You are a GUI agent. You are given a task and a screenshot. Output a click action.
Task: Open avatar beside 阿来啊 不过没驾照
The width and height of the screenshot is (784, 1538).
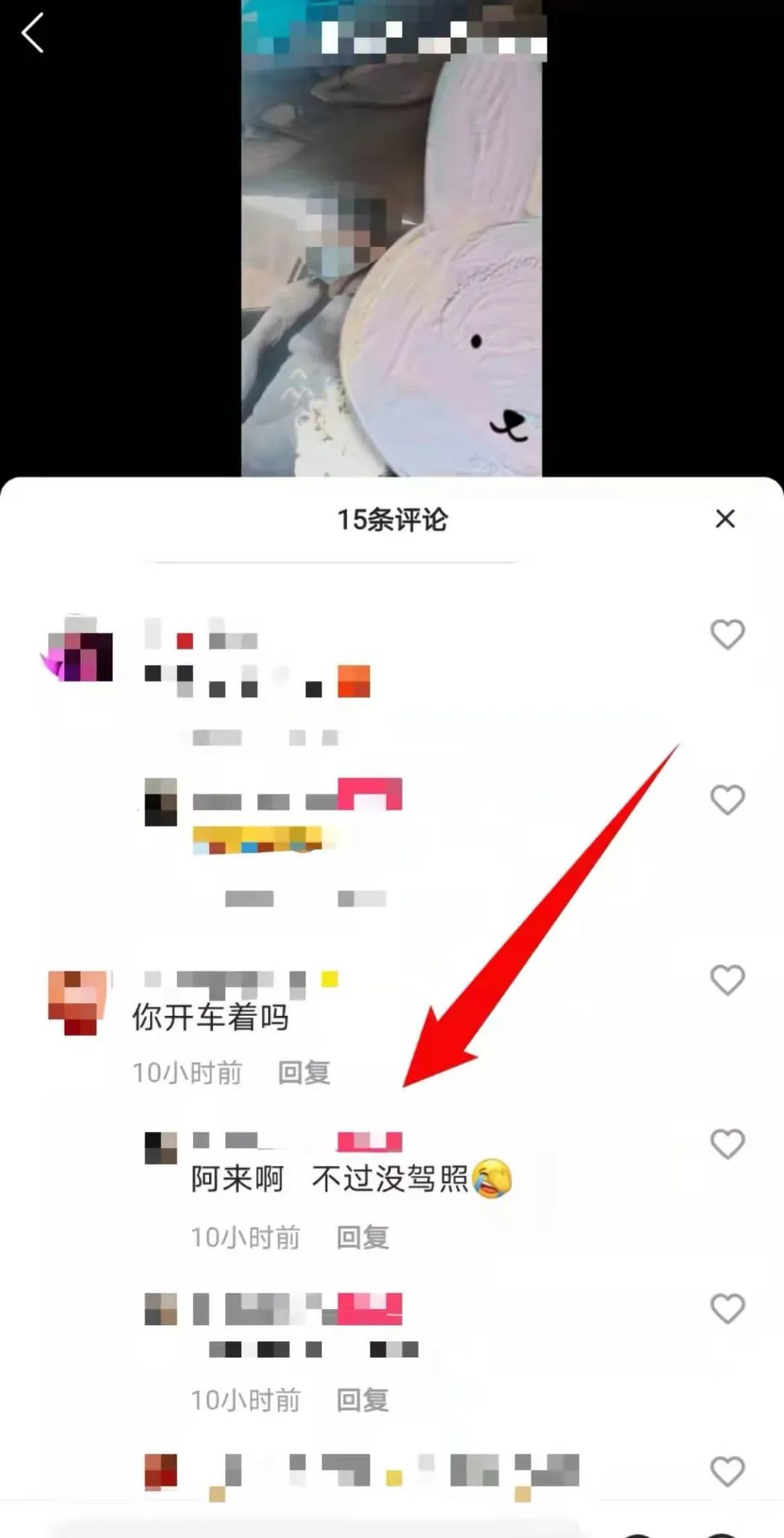click(160, 1148)
